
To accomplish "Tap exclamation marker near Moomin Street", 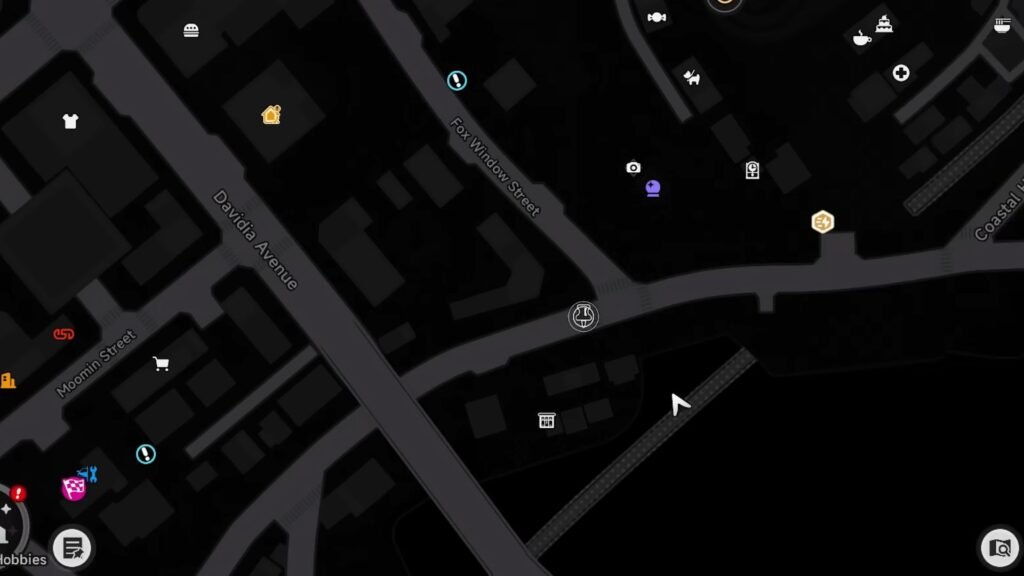I will tap(146, 454).
